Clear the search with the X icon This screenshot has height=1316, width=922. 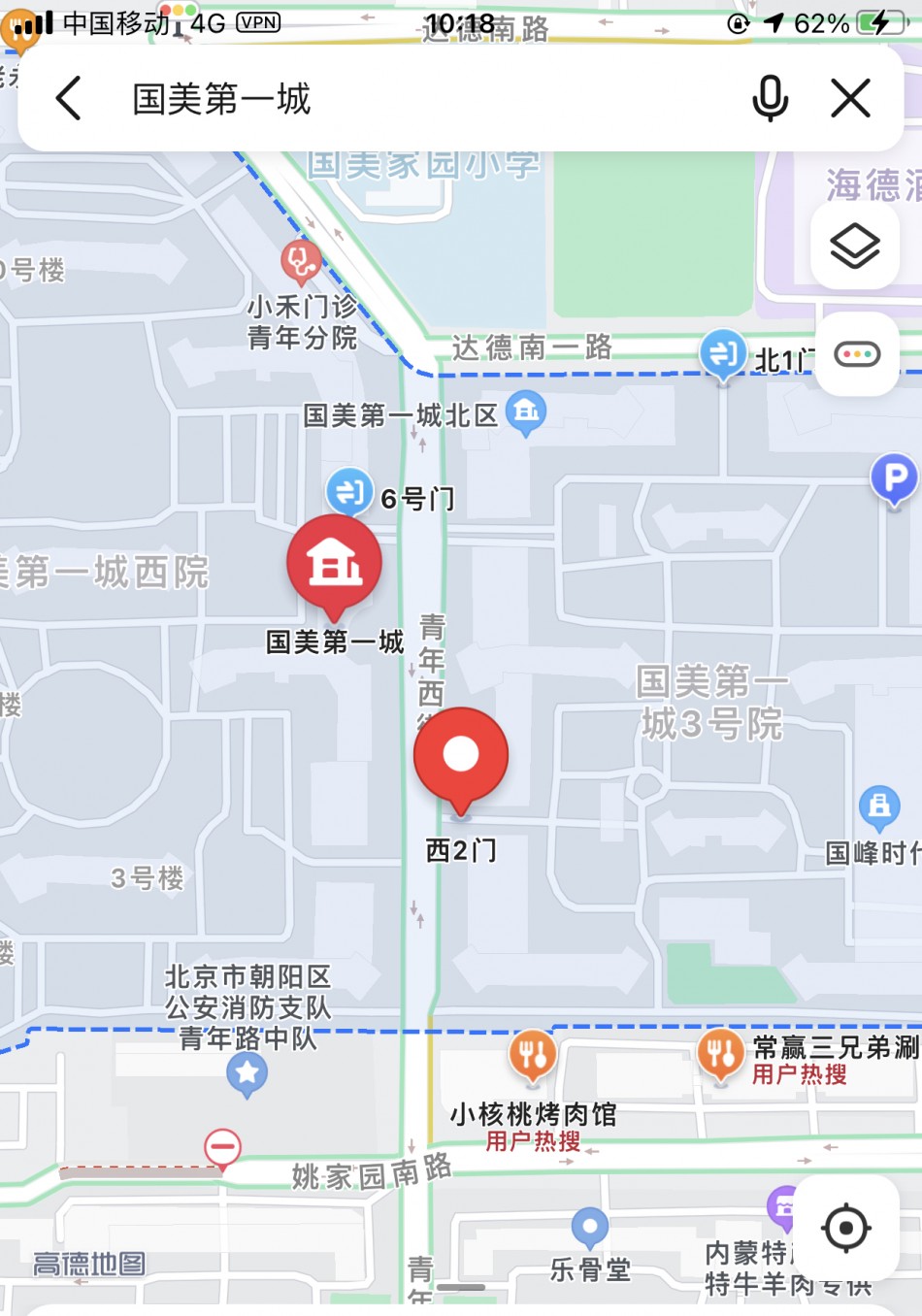click(851, 99)
